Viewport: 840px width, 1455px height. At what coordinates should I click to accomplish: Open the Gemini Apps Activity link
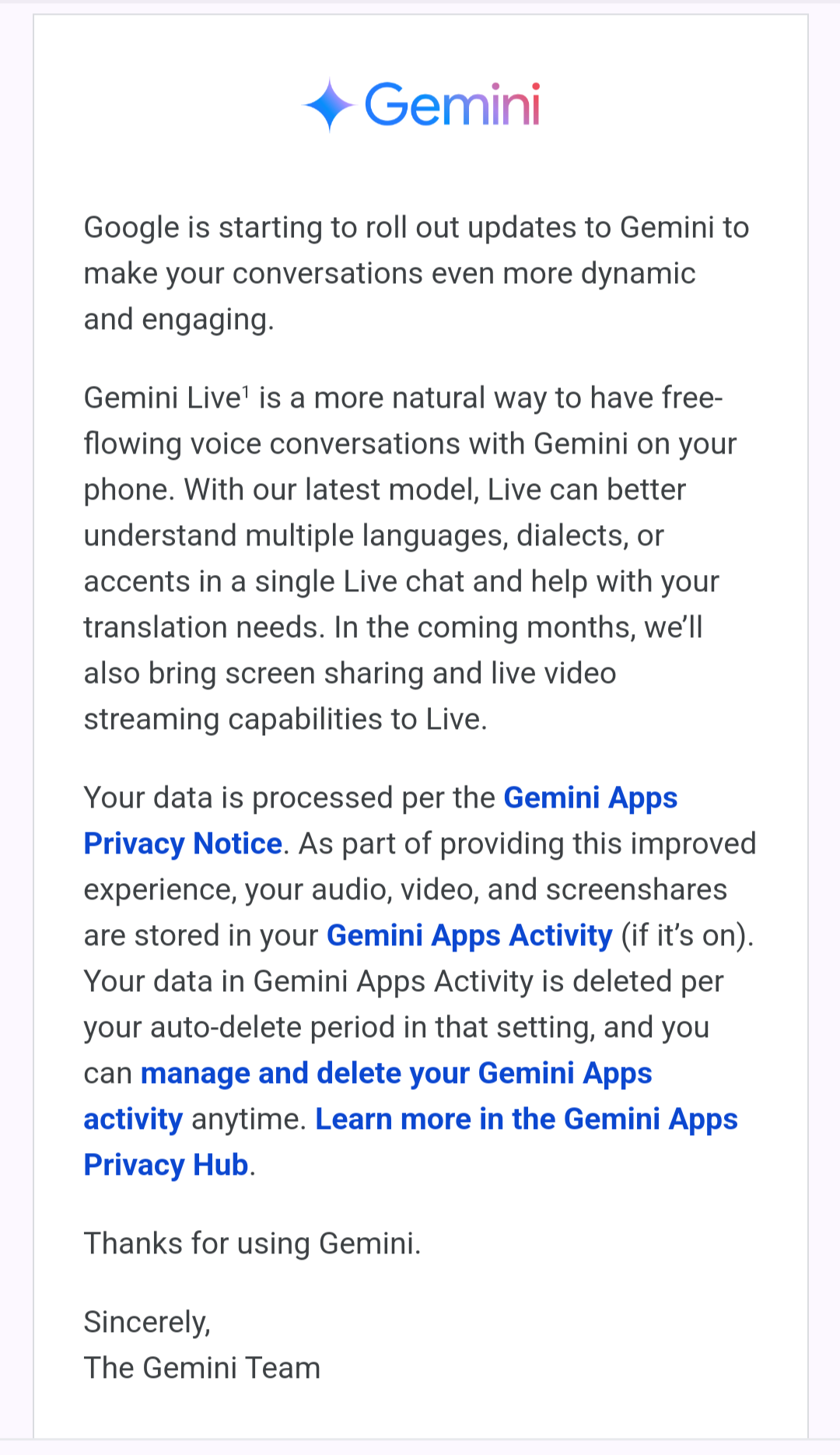[x=469, y=935]
